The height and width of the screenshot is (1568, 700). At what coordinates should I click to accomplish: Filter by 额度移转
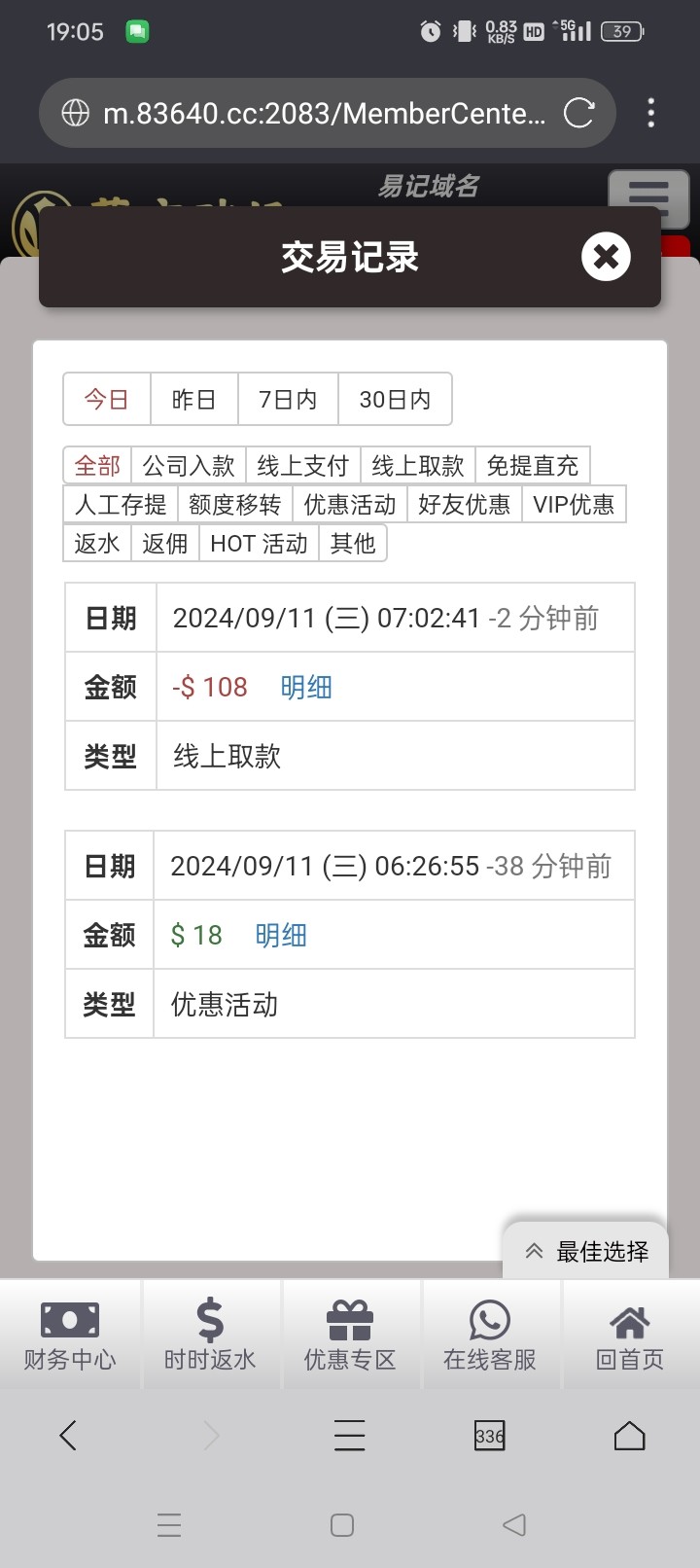(234, 504)
